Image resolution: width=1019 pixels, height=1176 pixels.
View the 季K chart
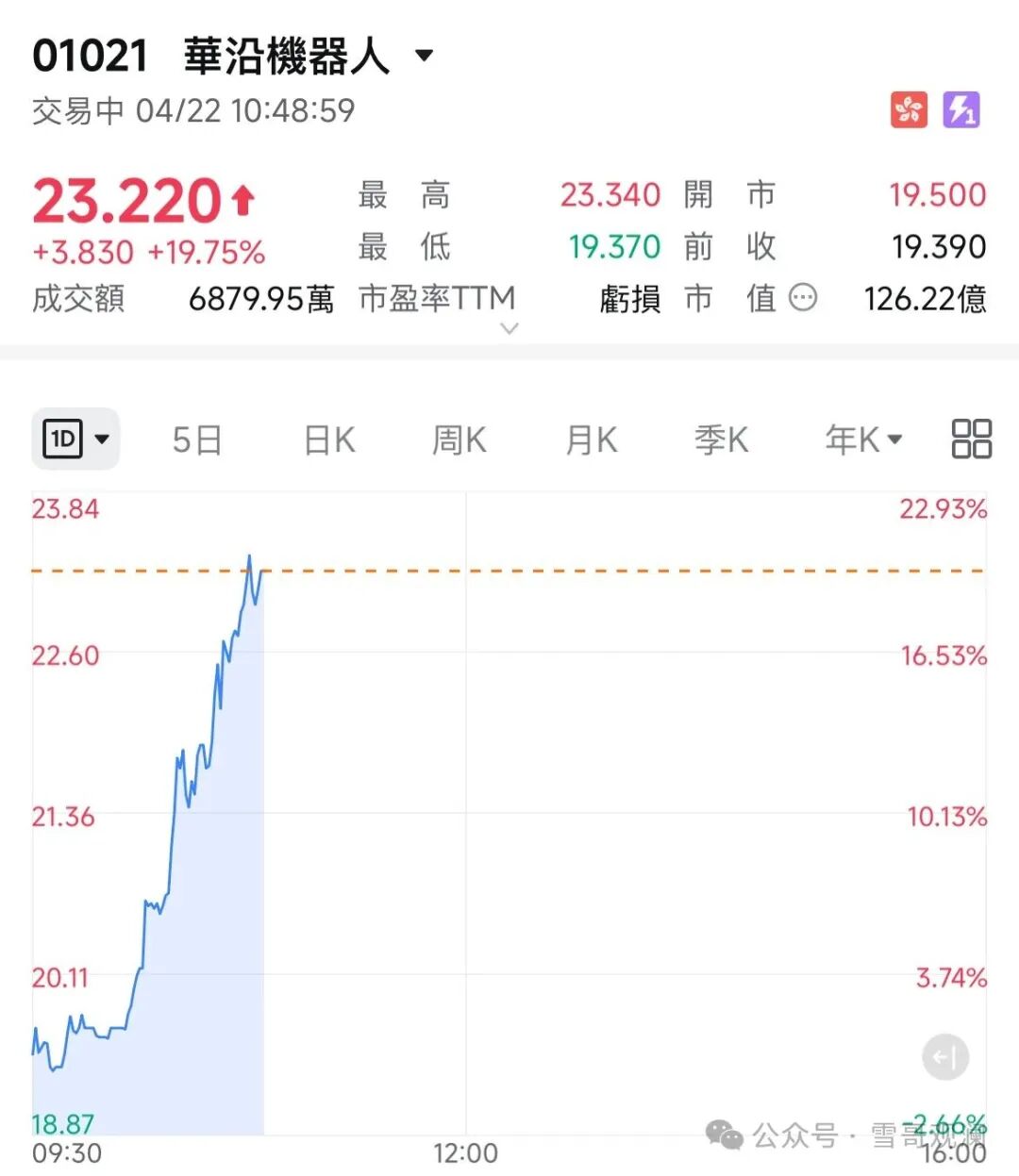click(721, 439)
